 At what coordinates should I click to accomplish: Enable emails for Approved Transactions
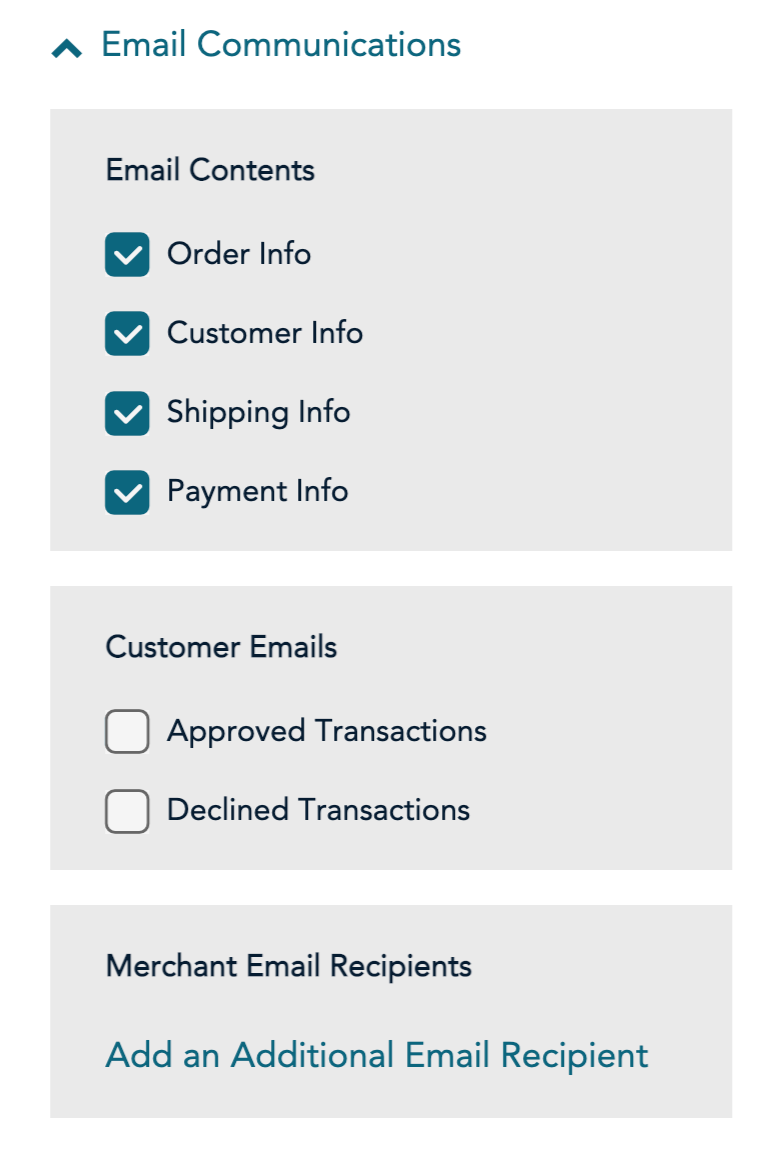point(127,731)
